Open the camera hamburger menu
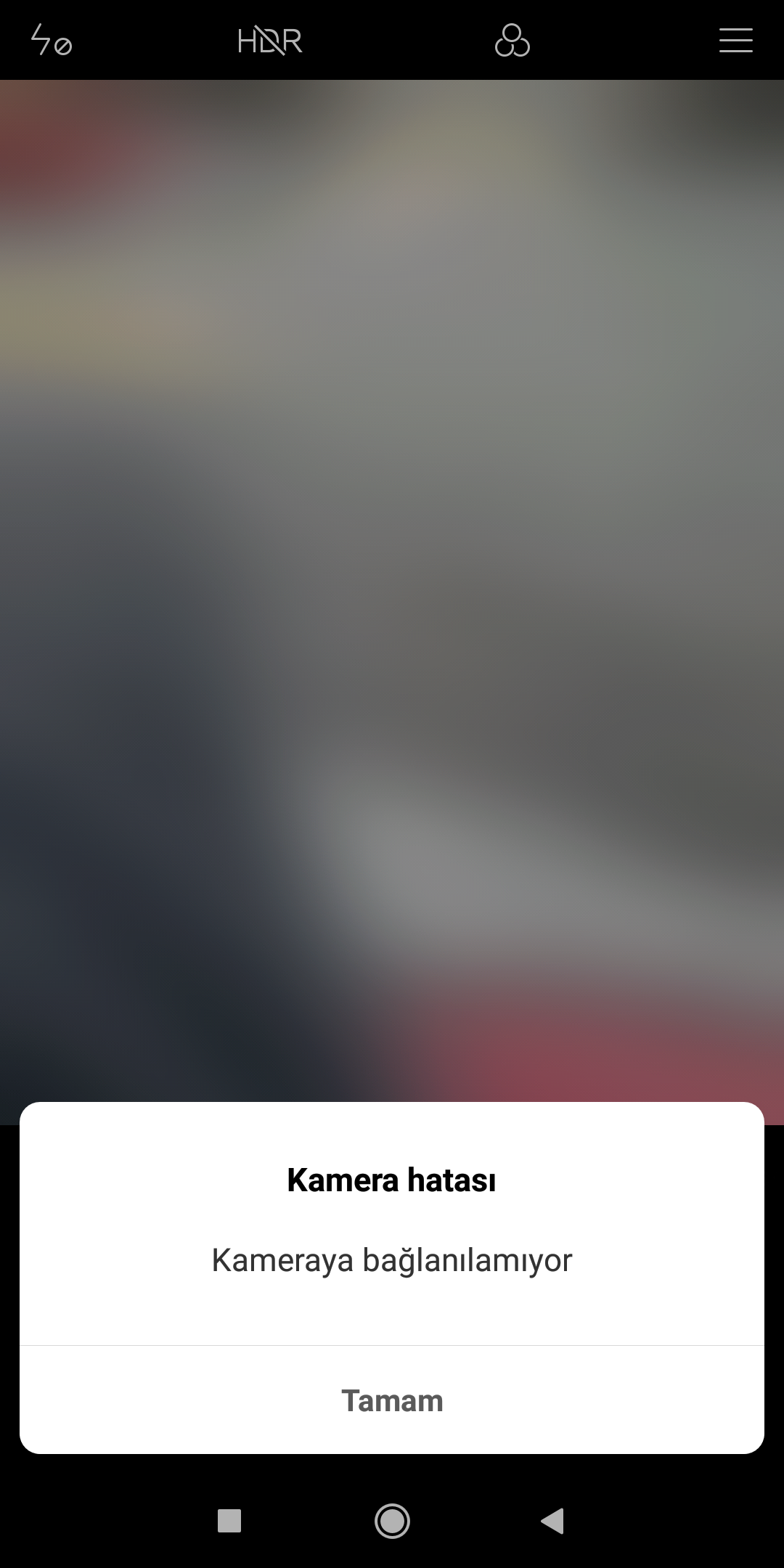This screenshot has height=1568, width=784. click(735, 40)
